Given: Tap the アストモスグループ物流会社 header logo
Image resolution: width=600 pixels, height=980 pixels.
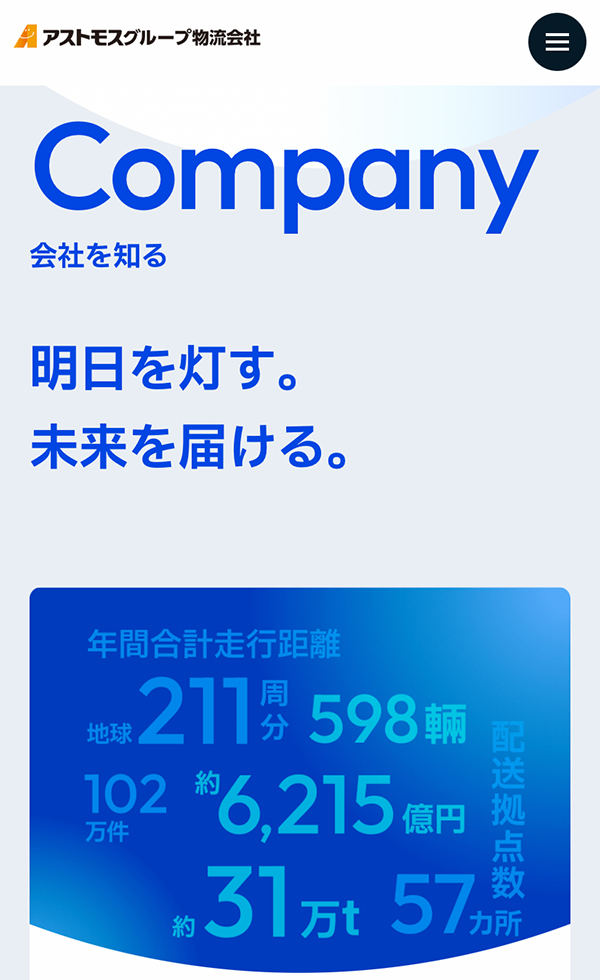Looking at the screenshot, I should tap(137, 37).
